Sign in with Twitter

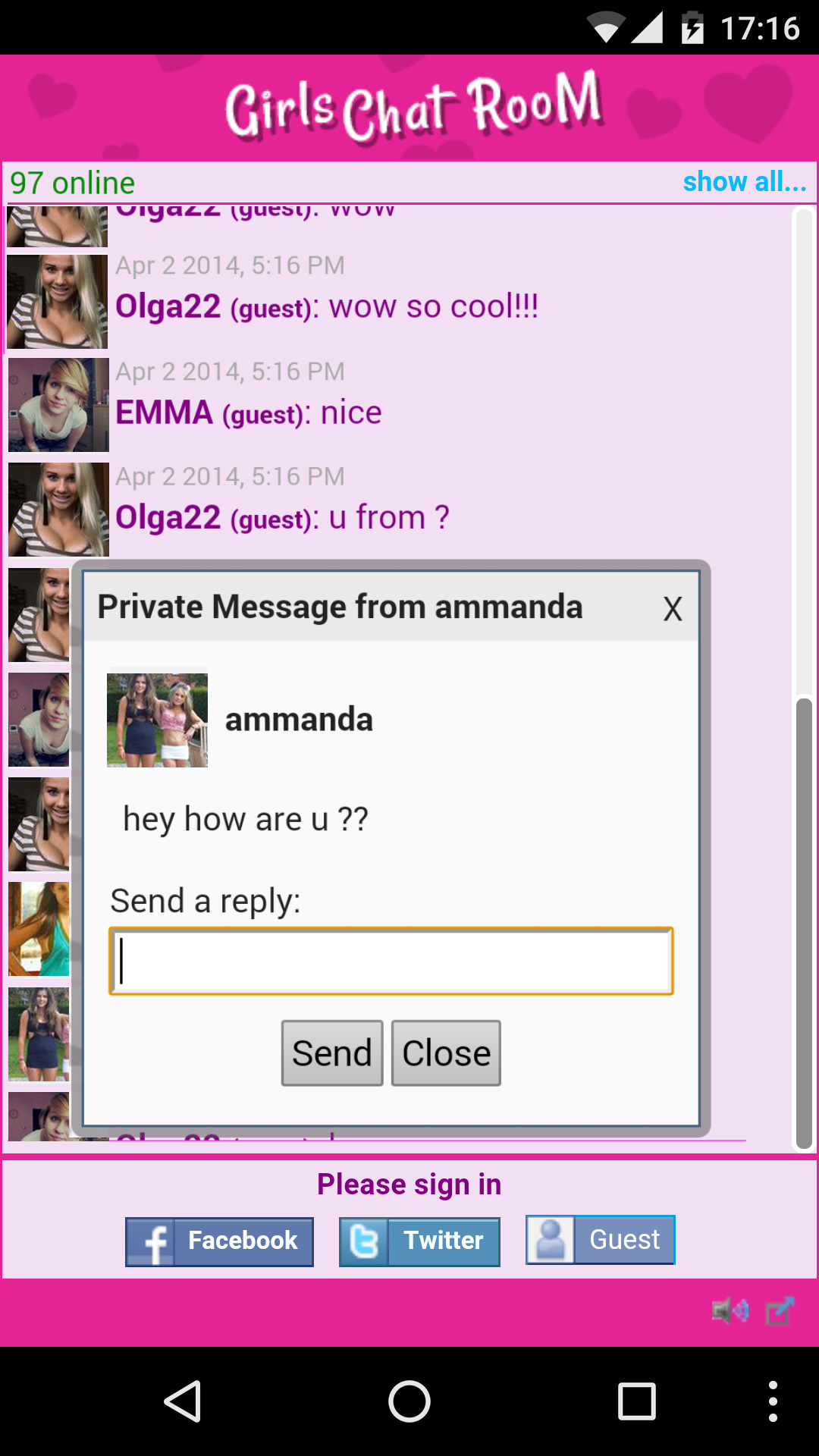[x=419, y=1241]
